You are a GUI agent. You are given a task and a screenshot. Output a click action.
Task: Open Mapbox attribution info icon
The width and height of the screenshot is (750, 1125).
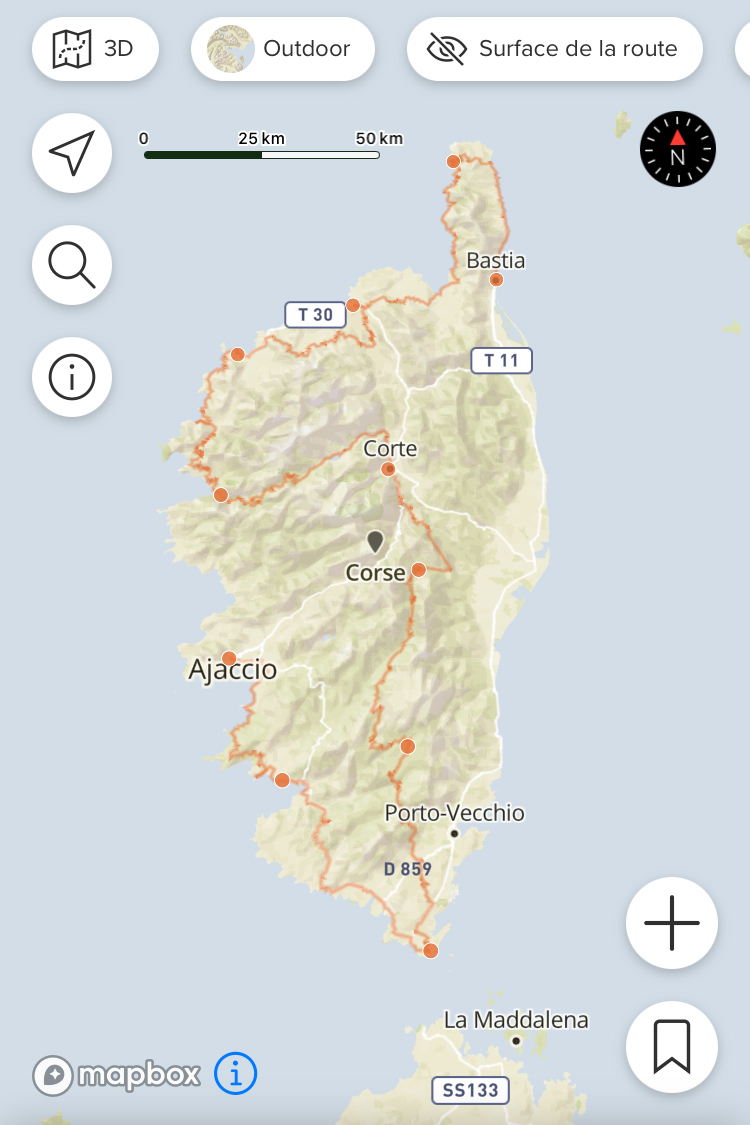(236, 1075)
